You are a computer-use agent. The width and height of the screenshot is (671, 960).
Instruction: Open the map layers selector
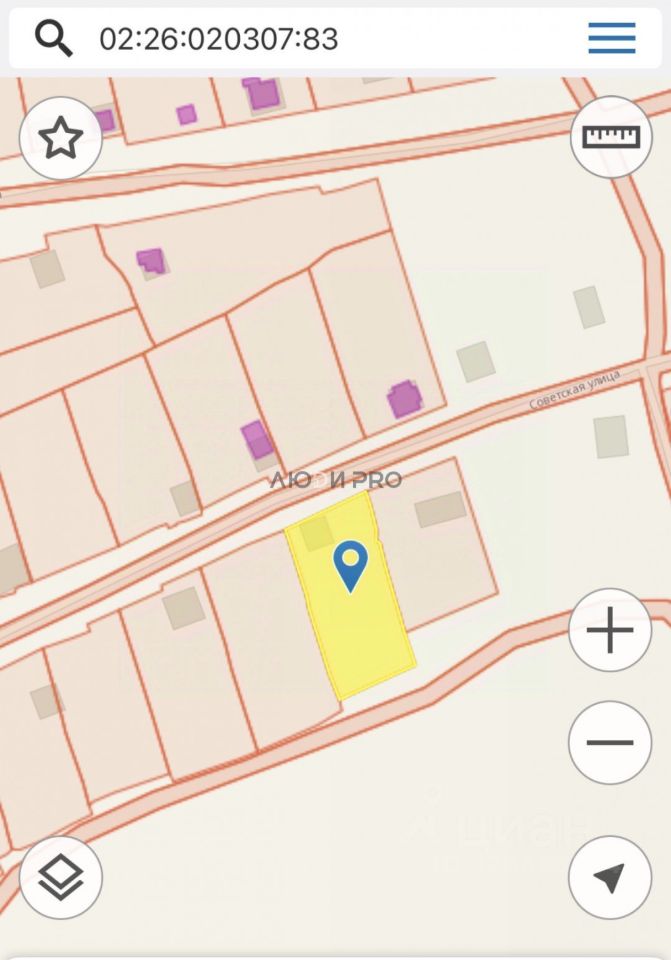click(61, 877)
